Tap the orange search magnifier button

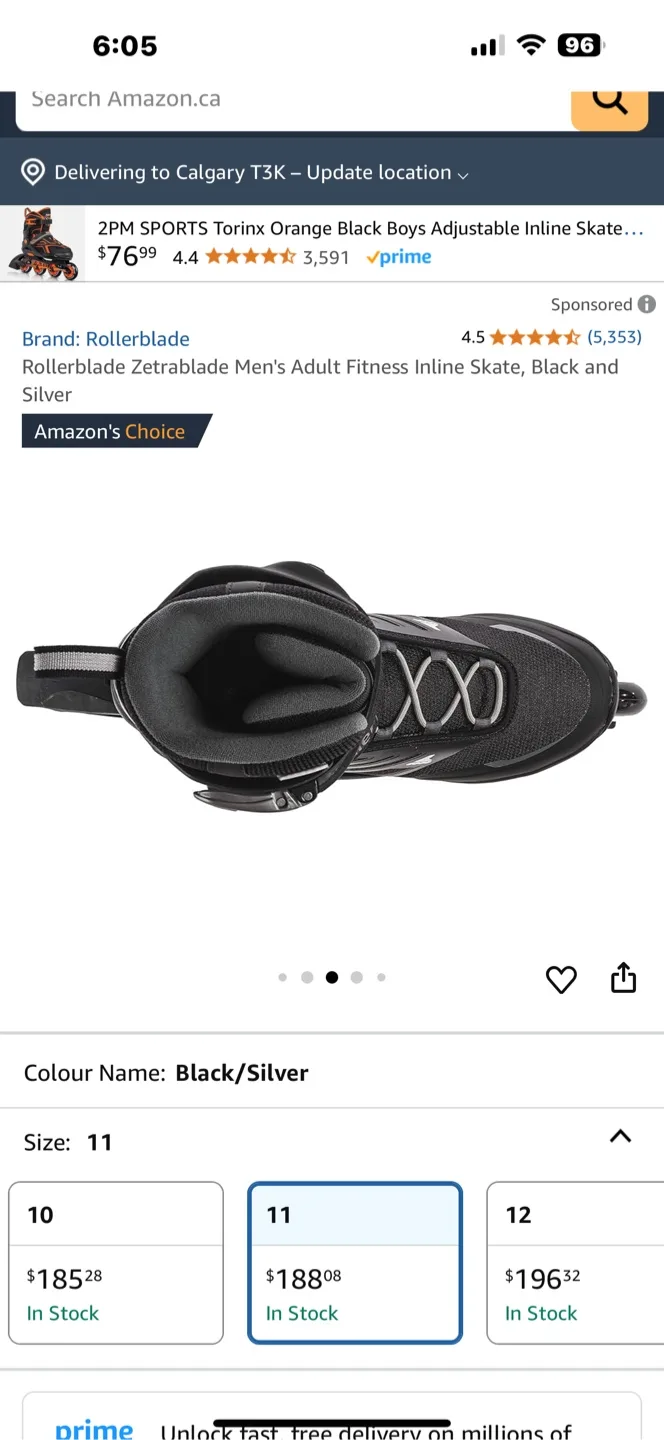click(609, 102)
